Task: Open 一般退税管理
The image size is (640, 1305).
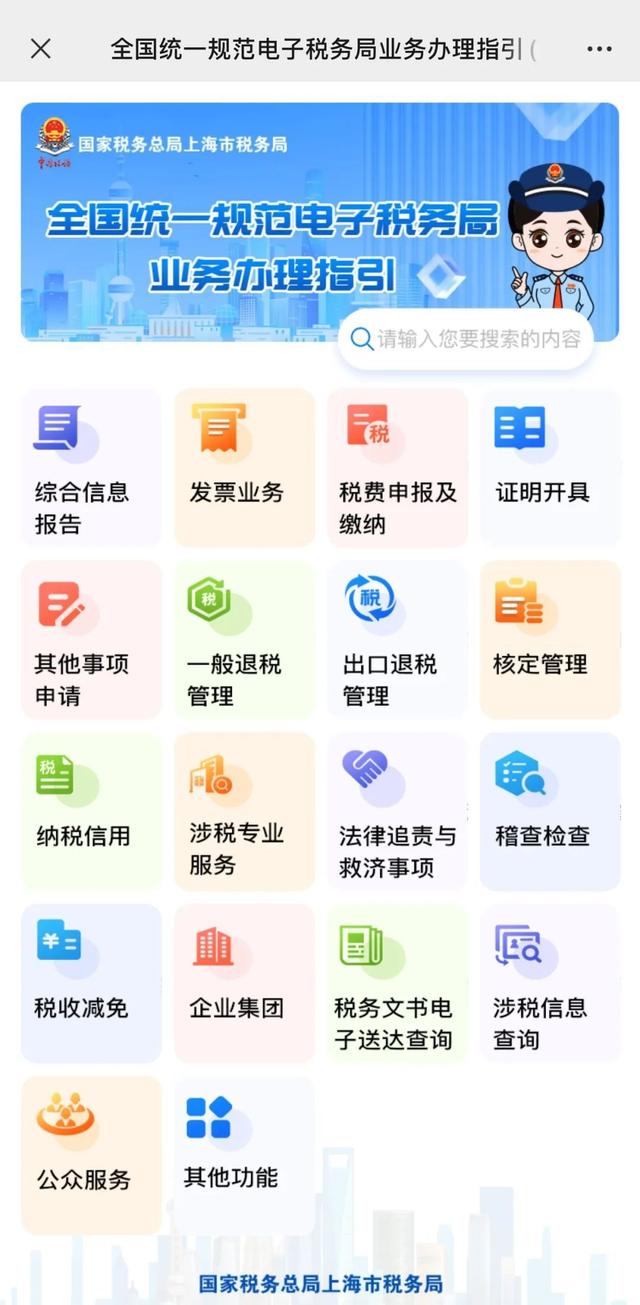Action: pyautogui.click(x=244, y=639)
